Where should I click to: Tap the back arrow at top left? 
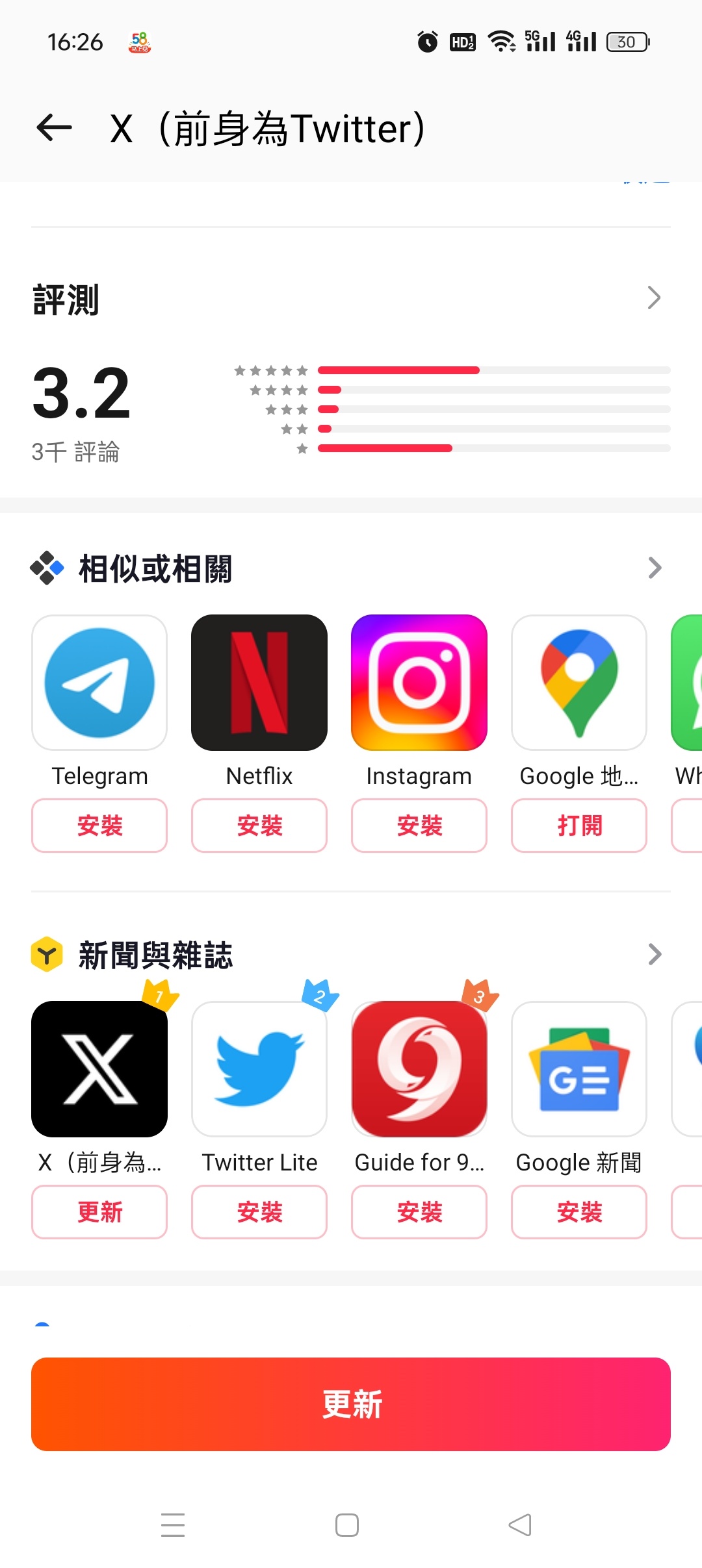click(x=53, y=127)
